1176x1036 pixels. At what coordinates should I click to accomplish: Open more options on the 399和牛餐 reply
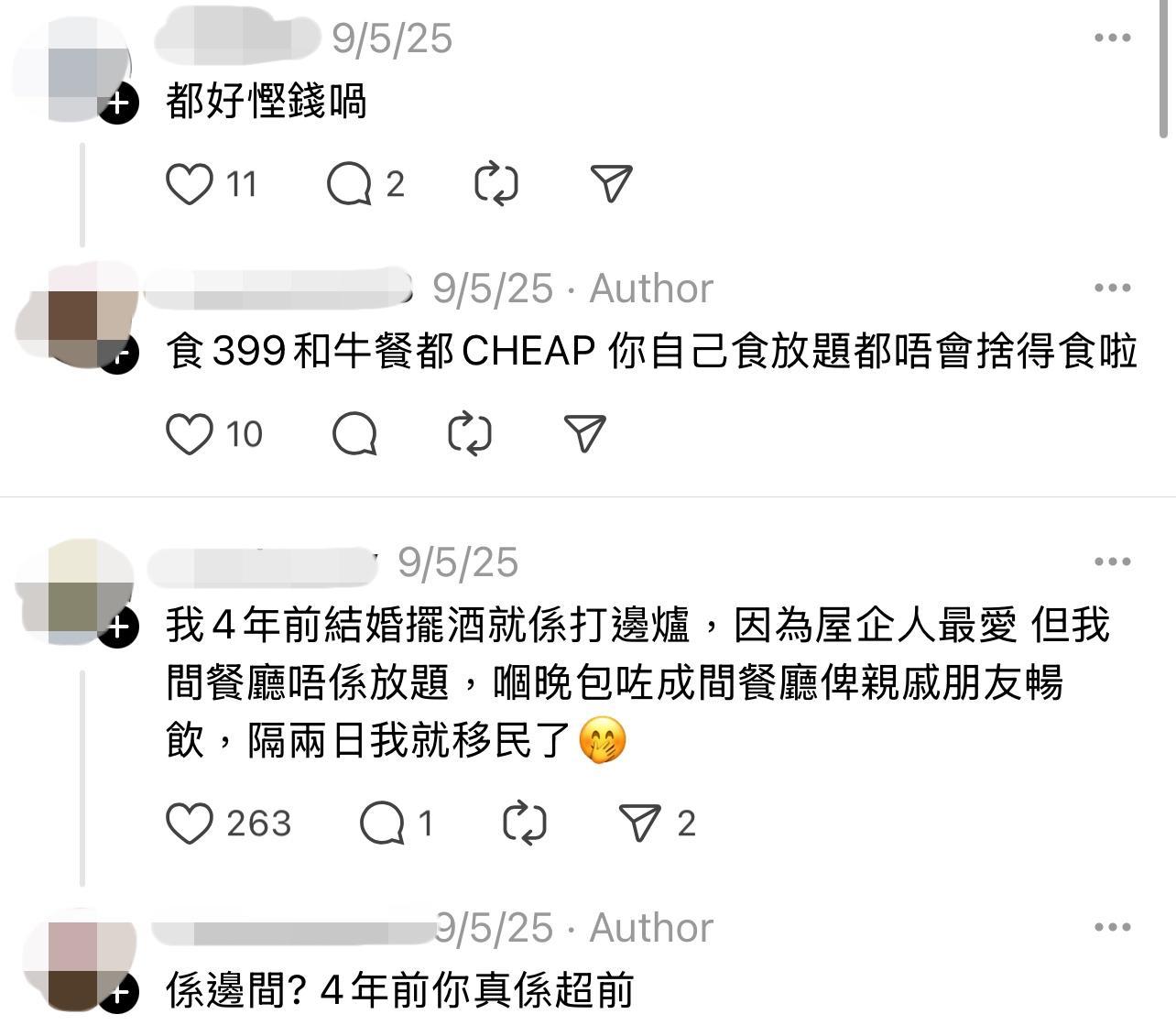coord(1112,289)
